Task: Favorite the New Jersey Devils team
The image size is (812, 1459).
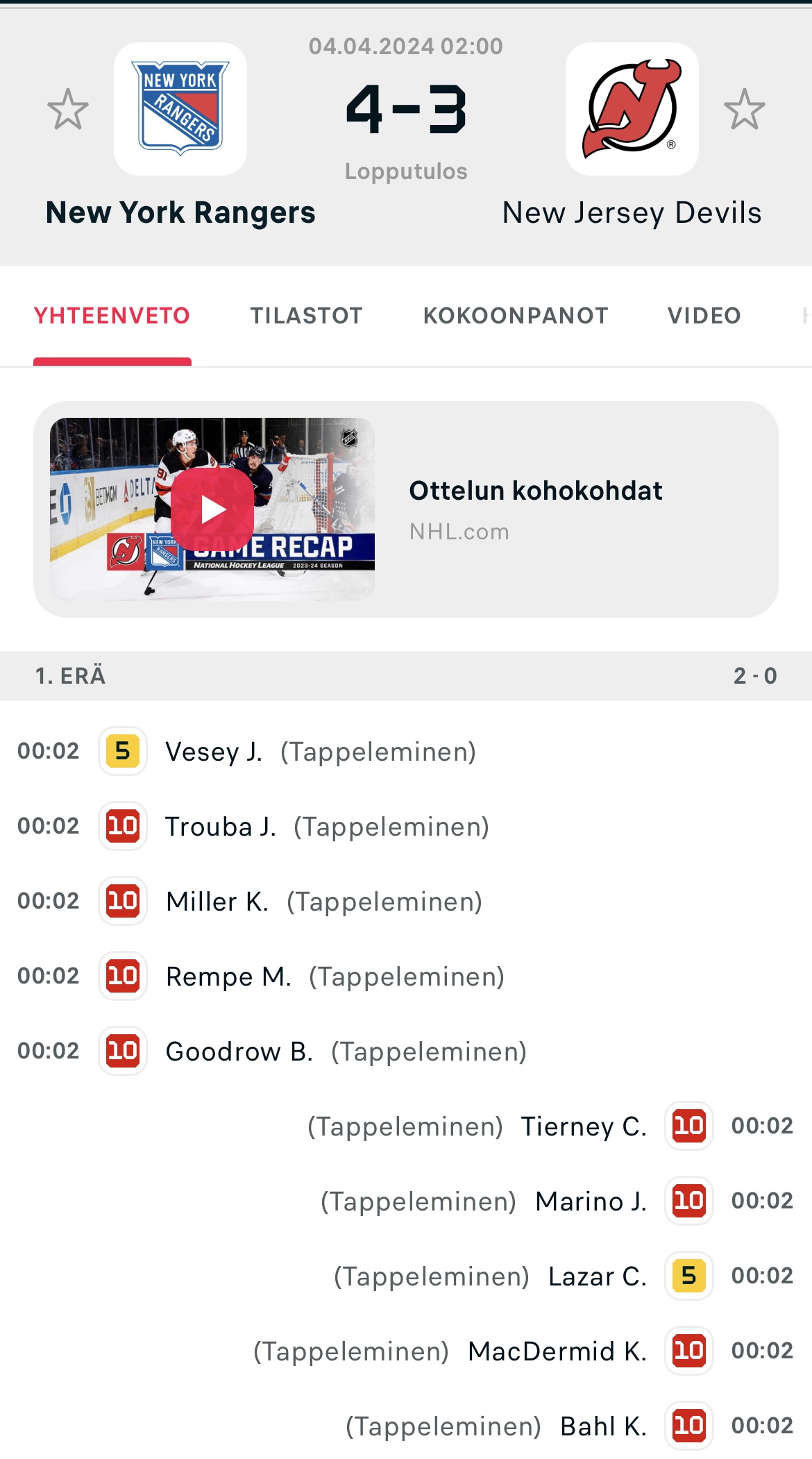Action: (744, 109)
